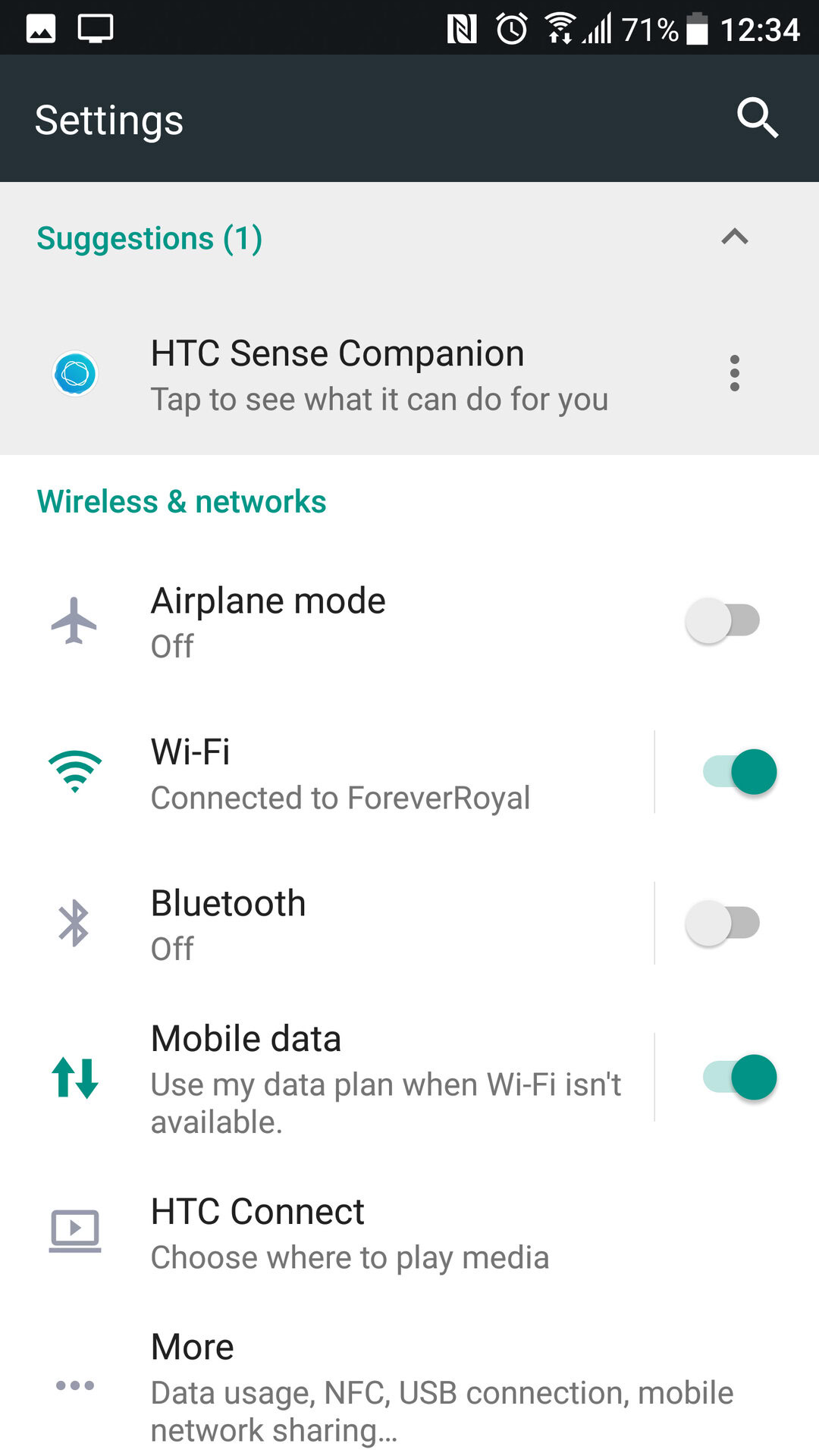Screen dimensions: 819x1456
Task: Open the Settings search icon
Action: pyautogui.click(x=757, y=118)
